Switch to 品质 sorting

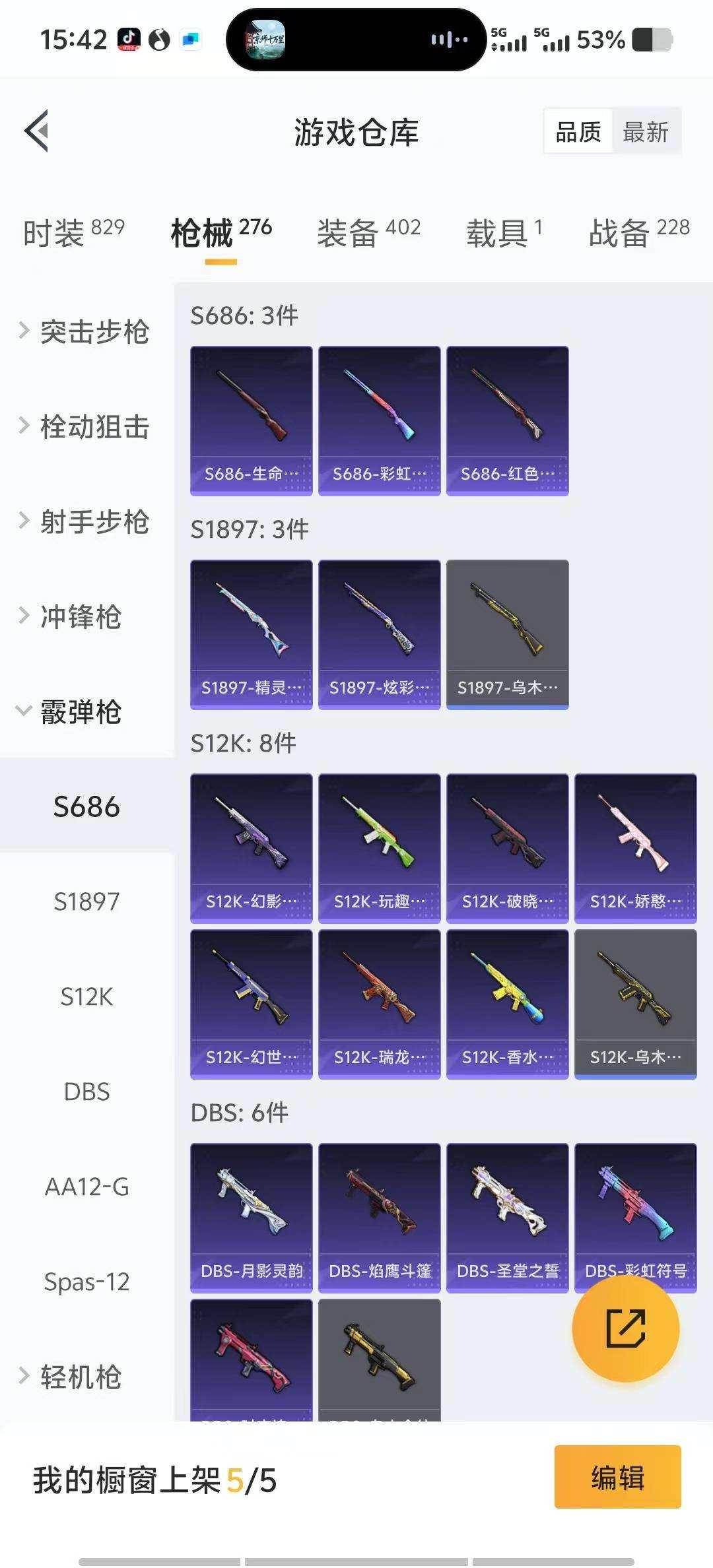577,131
